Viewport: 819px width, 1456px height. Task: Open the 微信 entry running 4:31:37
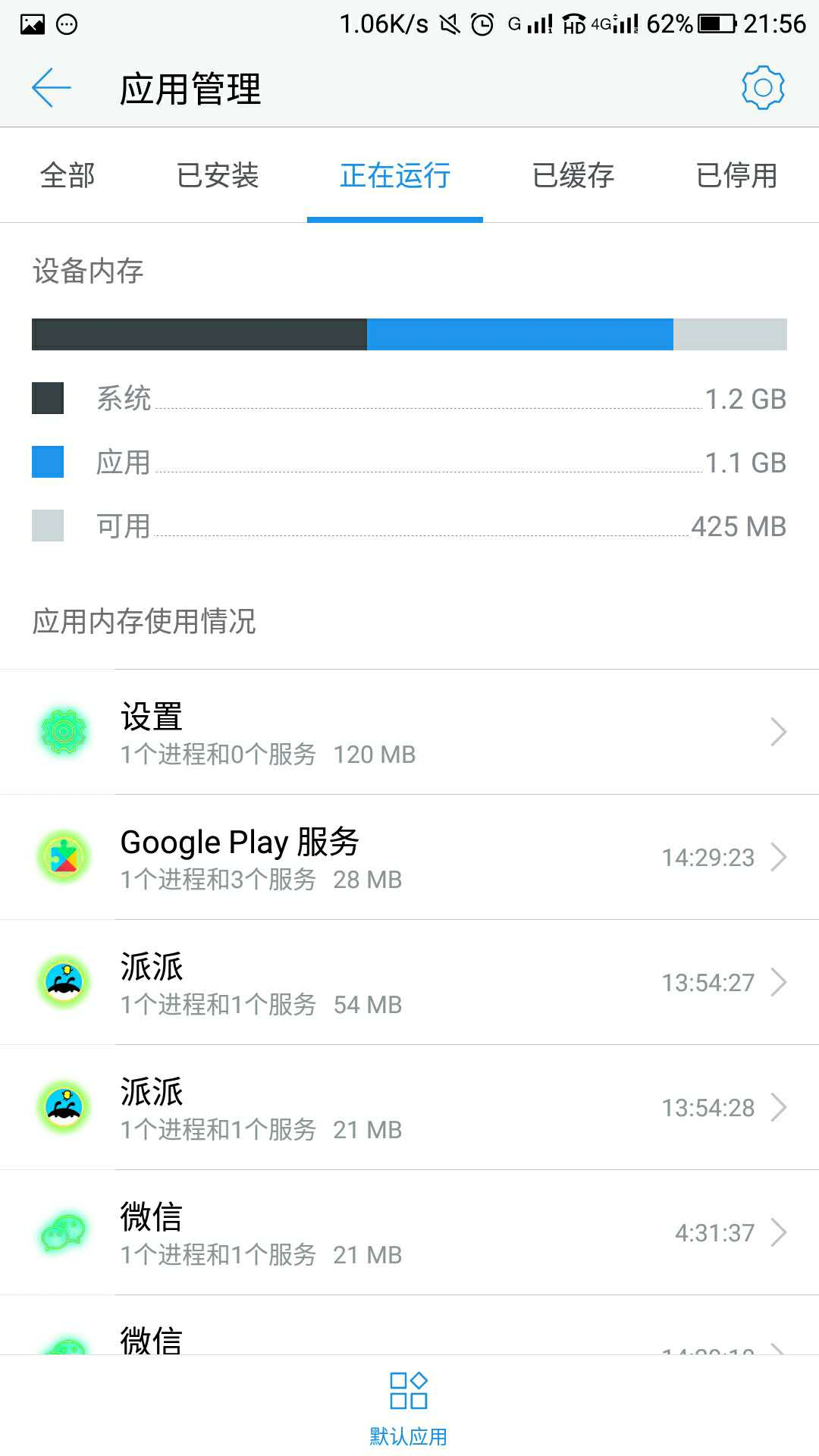click(409, 1233)
